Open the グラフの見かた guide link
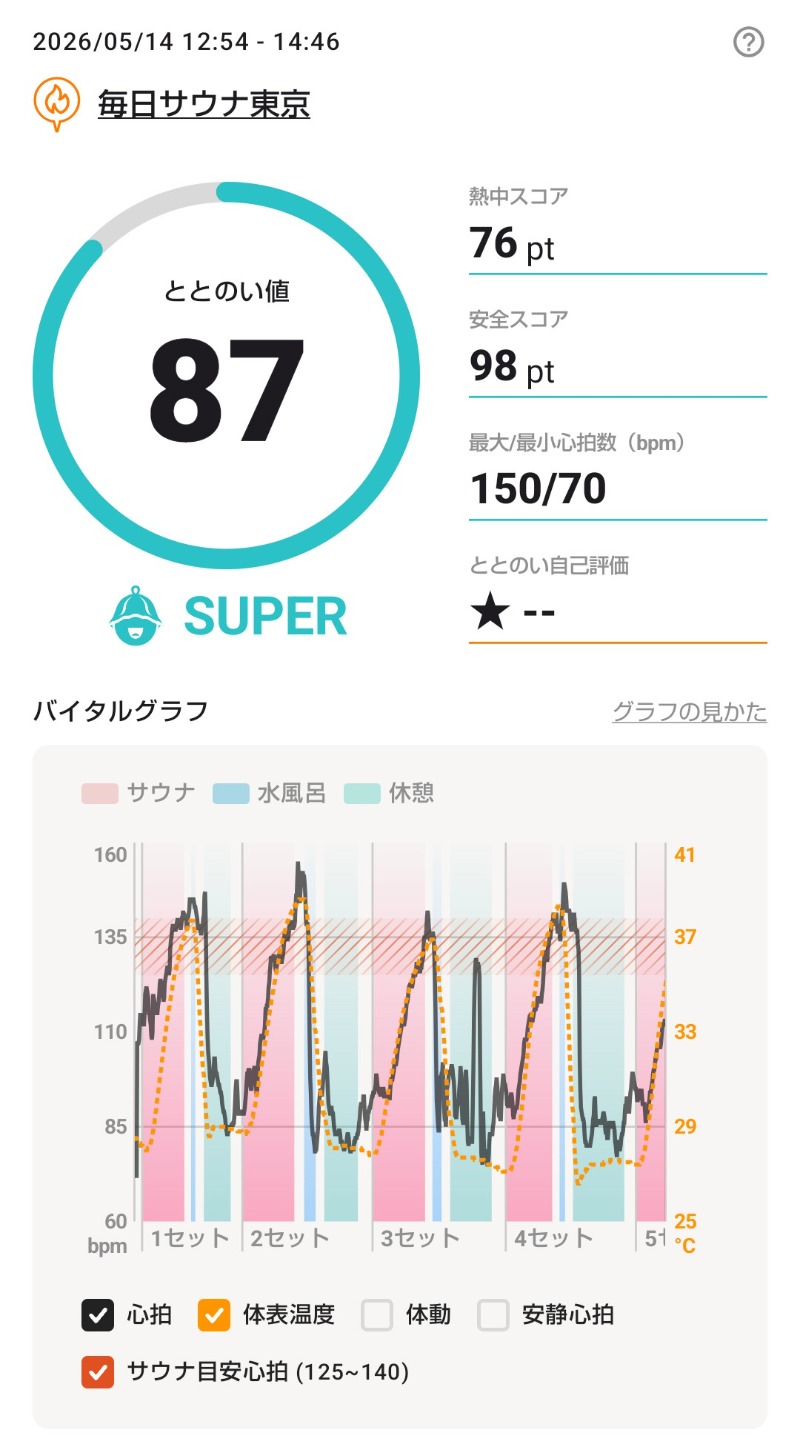Image resolution: width=800 pixels, height=1454 pixels. (689, 712)
